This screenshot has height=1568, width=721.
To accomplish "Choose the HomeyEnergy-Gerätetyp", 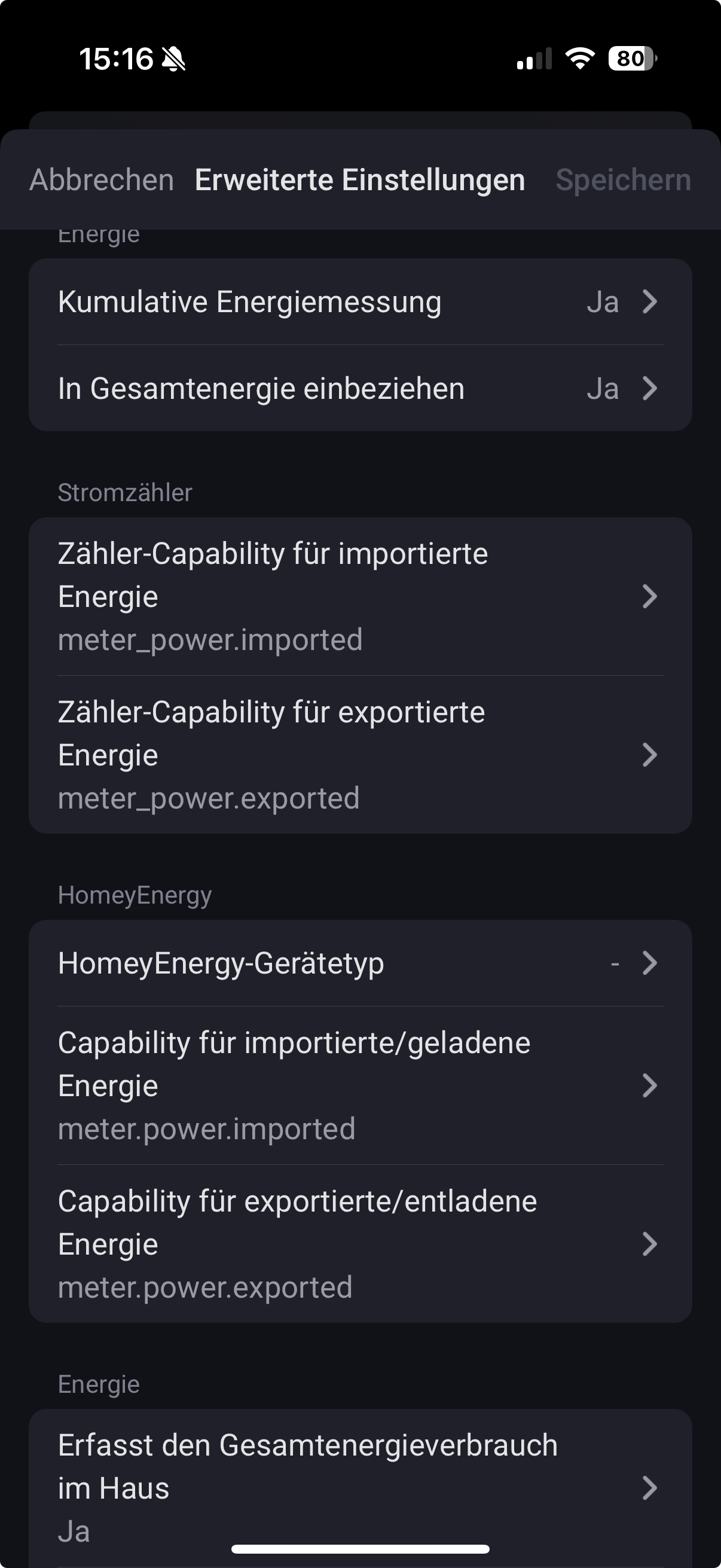I will click(x=360, y=963).
